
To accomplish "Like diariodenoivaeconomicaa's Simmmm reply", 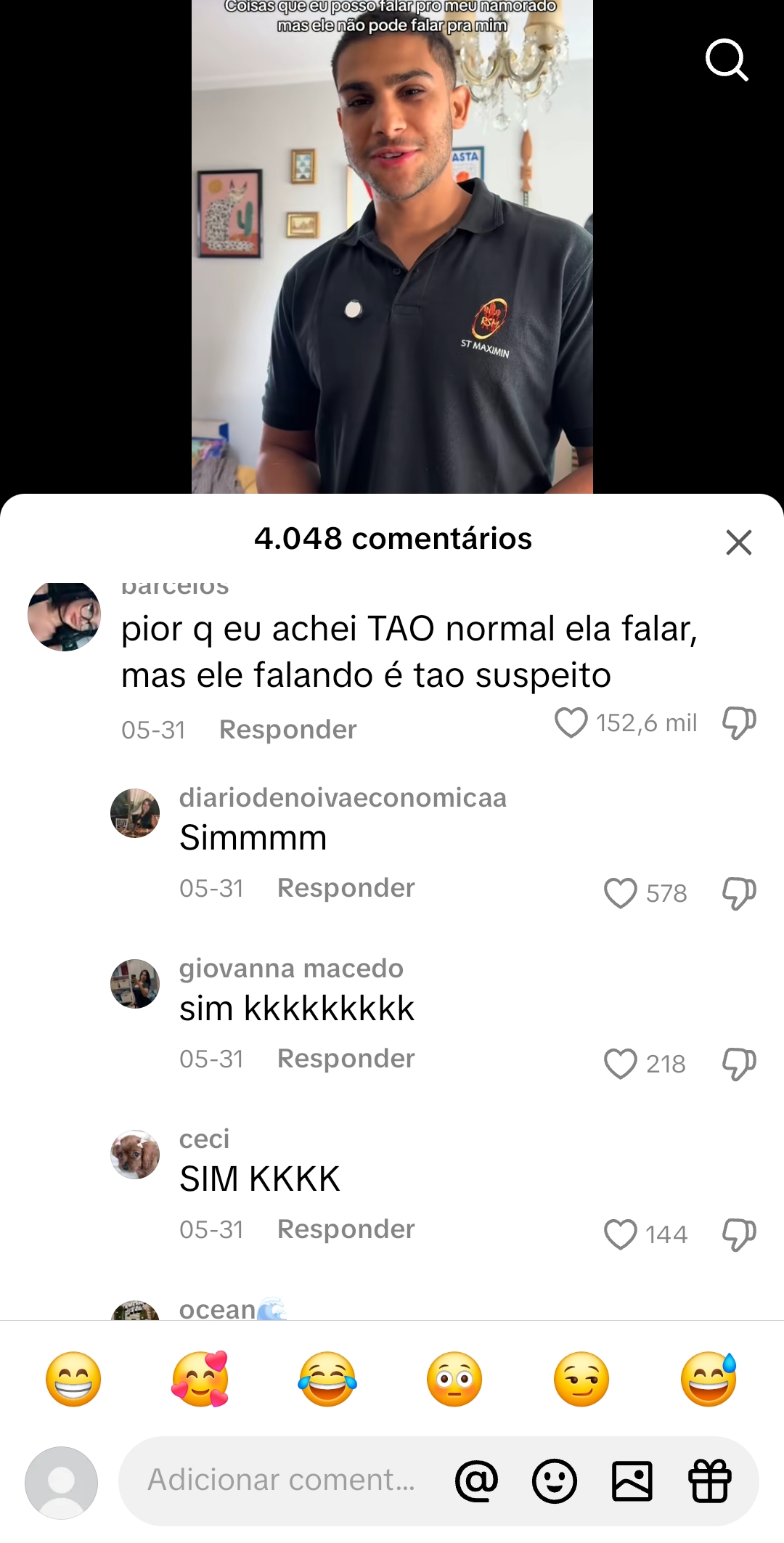I will [x=620, y=893].
